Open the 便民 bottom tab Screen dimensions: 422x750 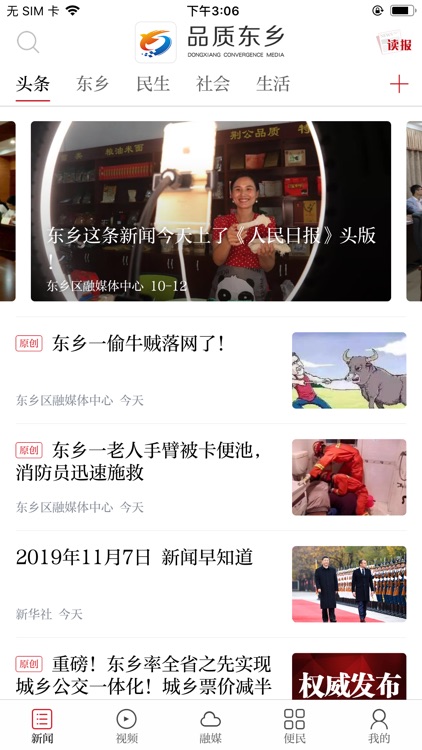coord(294,726)
